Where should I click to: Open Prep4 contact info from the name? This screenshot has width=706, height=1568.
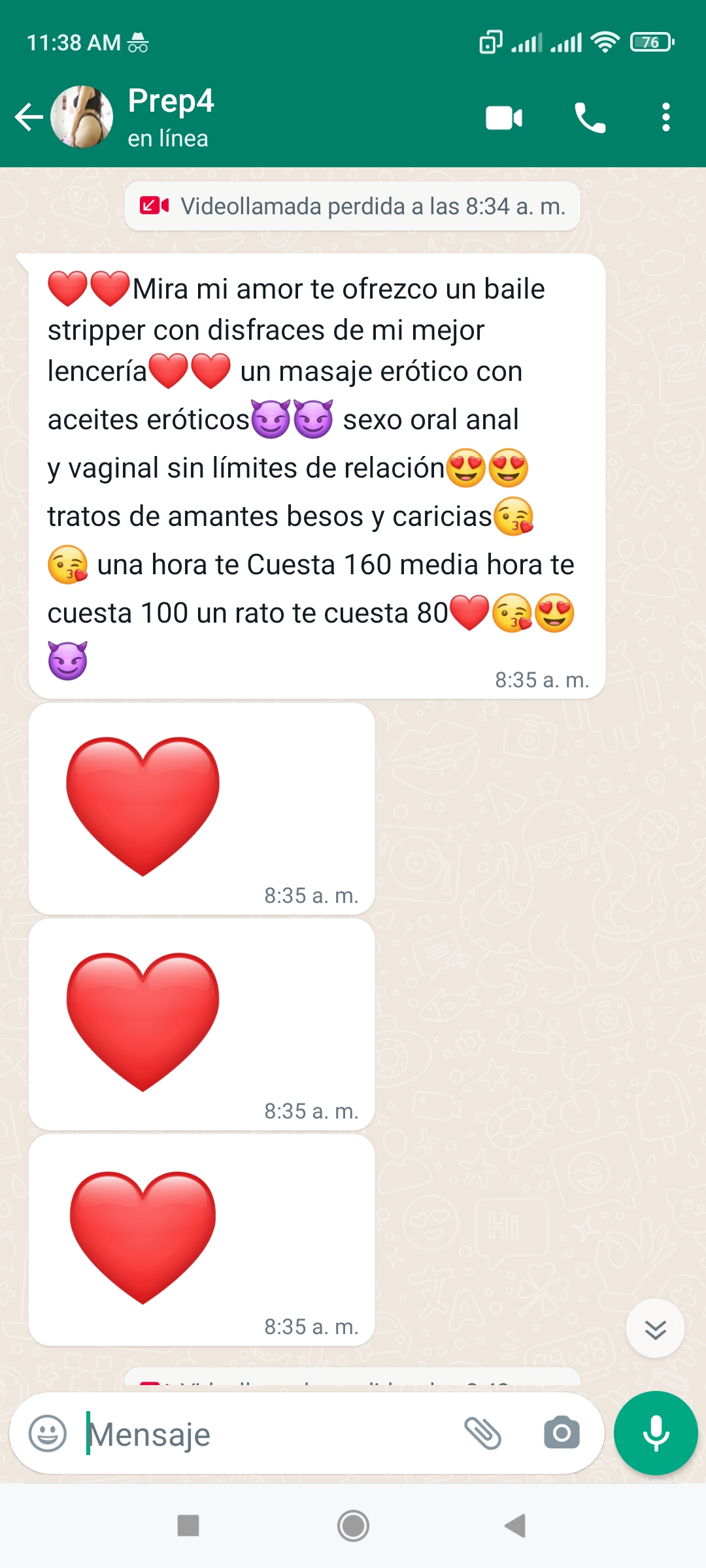(x=171, y=101)
